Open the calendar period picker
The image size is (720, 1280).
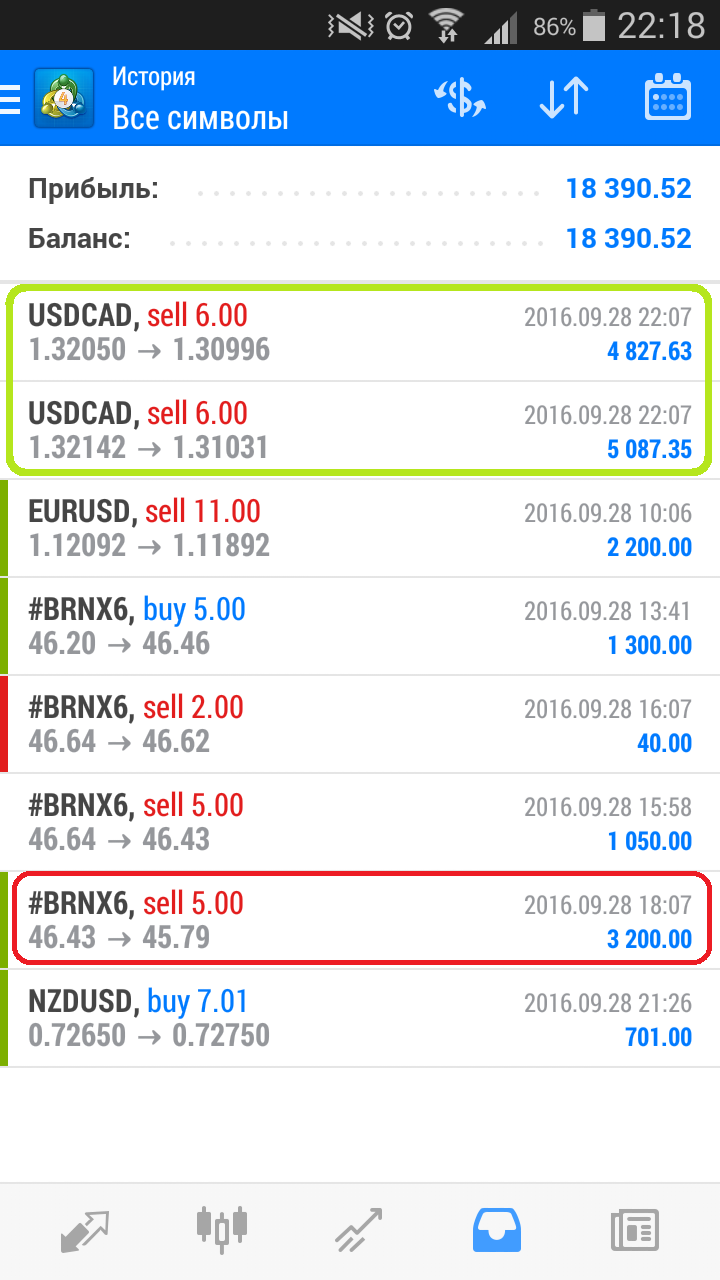pyautogui.click(x=667, y=99)
